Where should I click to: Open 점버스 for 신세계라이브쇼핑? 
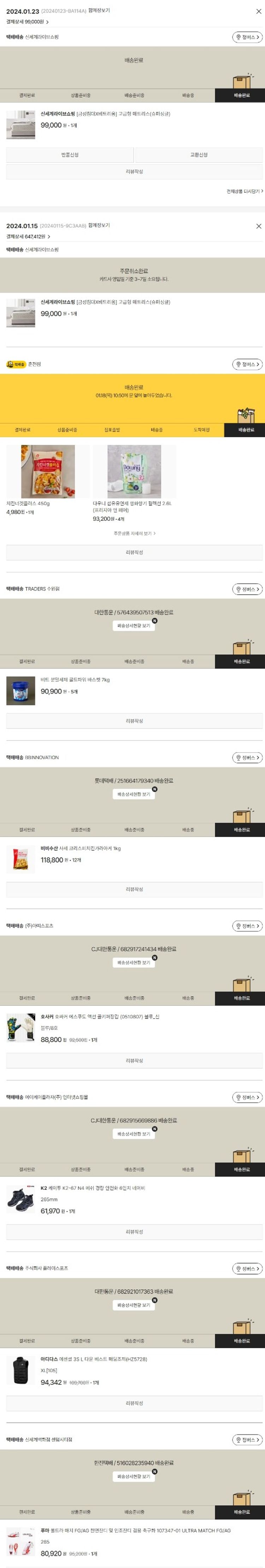point(248,37)
